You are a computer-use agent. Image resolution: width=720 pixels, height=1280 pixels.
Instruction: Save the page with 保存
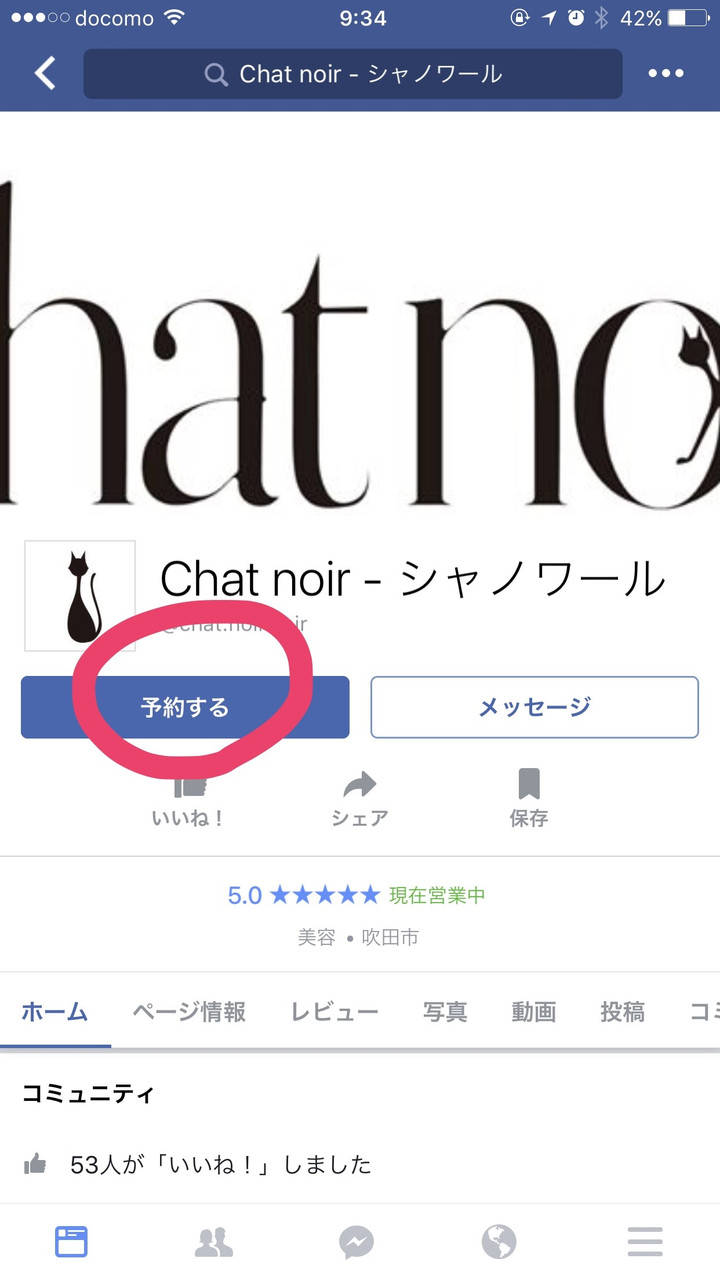(x=529, y=800)
